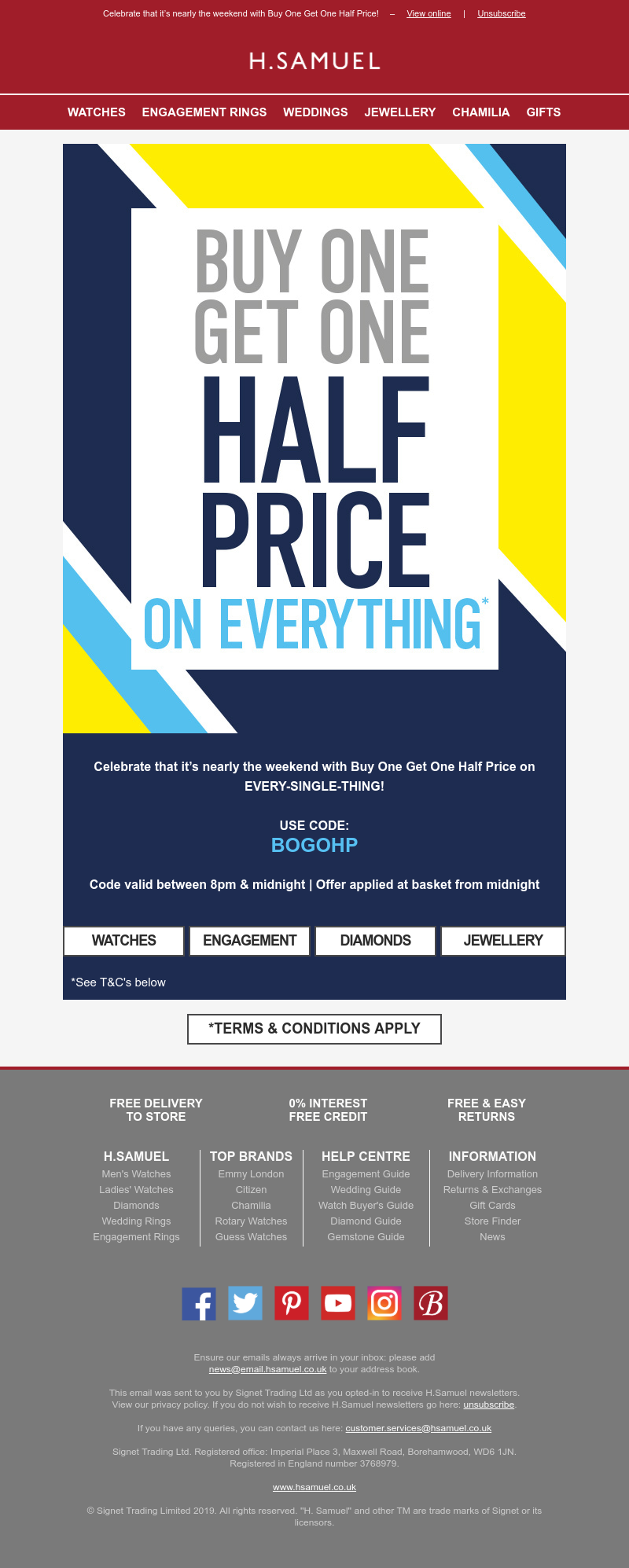
Task: Shop the white ENGAGEMENT button
Action: click(x=250, y=941)
